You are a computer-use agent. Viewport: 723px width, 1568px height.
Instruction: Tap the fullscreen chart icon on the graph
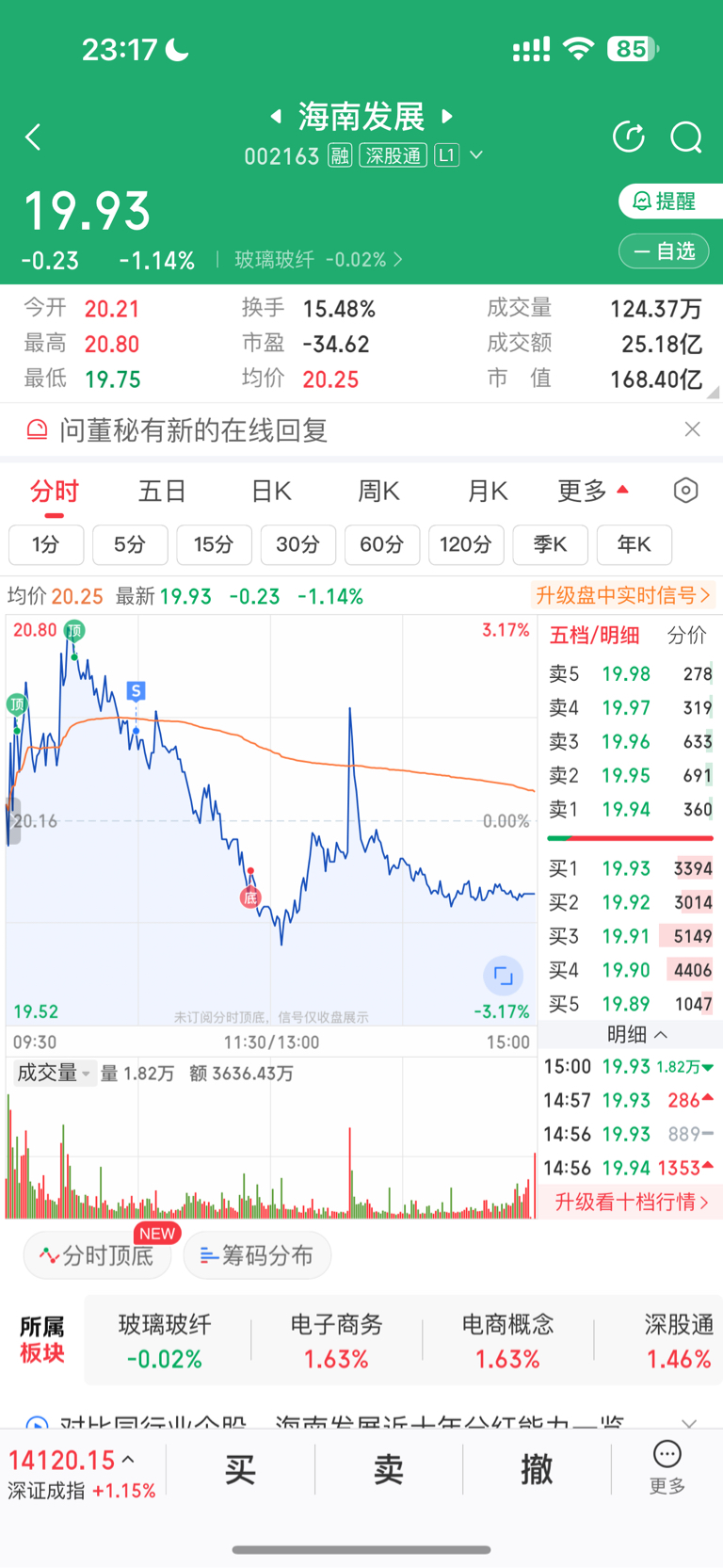(503, 976)
